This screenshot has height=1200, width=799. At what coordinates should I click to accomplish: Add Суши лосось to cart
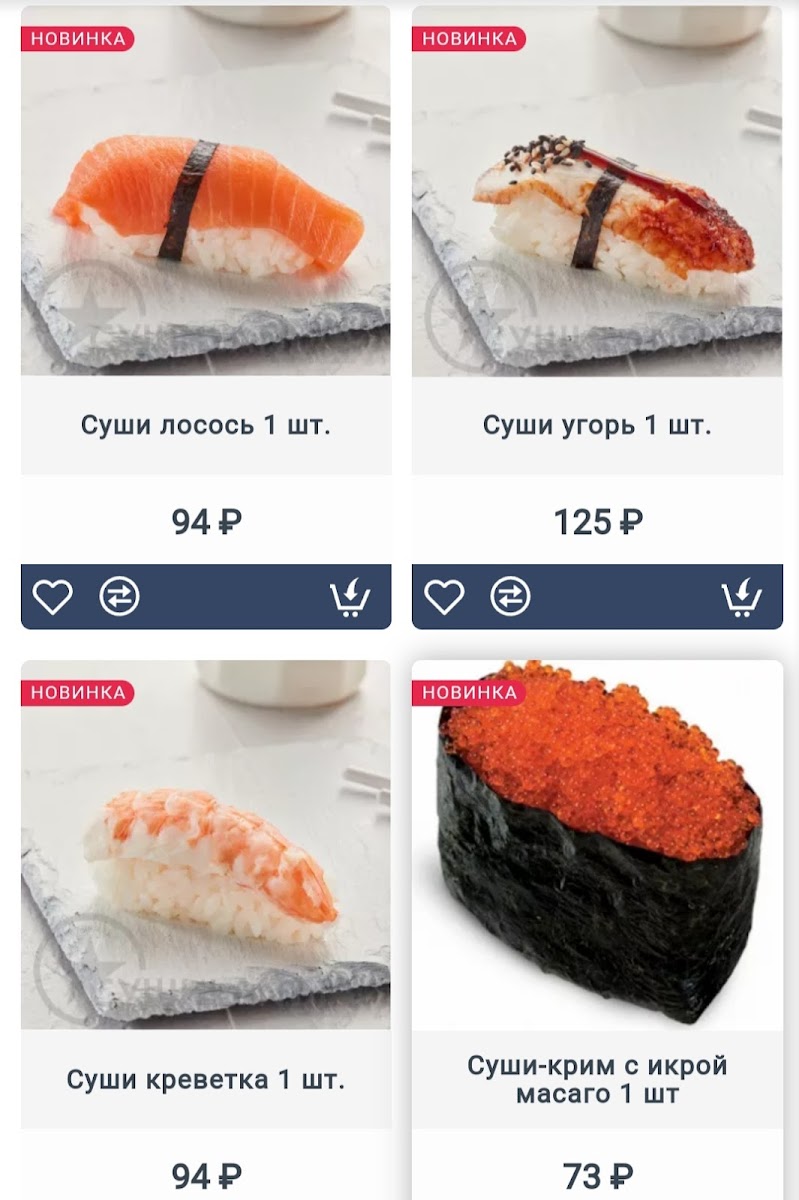click(x=350, y=597)
